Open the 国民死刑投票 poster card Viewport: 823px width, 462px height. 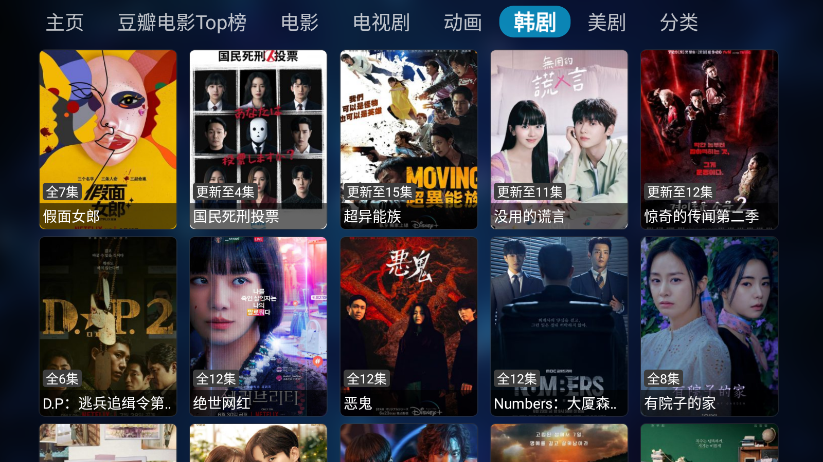click(x=258, y=138)
